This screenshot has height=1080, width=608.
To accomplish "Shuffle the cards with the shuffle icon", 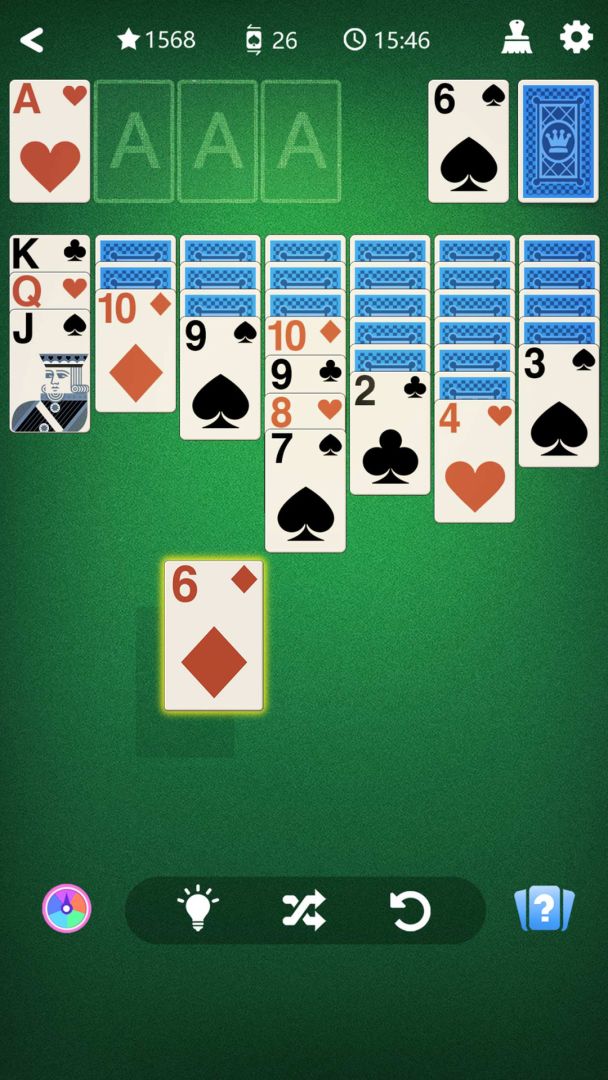I will pos(304,910).
